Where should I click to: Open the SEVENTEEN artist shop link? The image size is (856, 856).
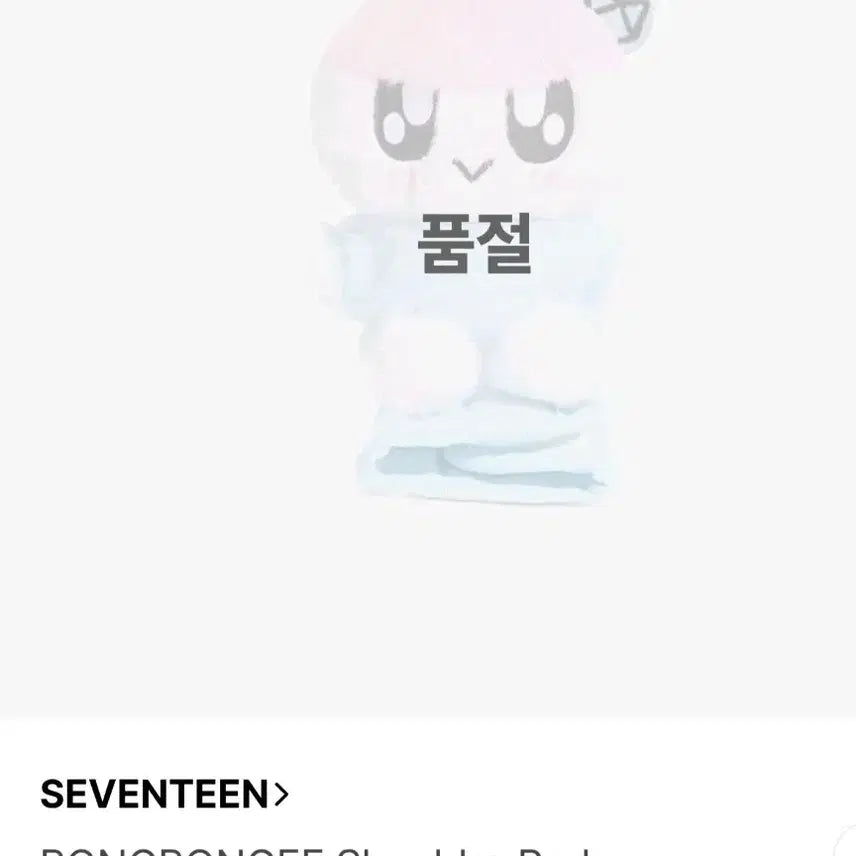click(x=165, y=795)
